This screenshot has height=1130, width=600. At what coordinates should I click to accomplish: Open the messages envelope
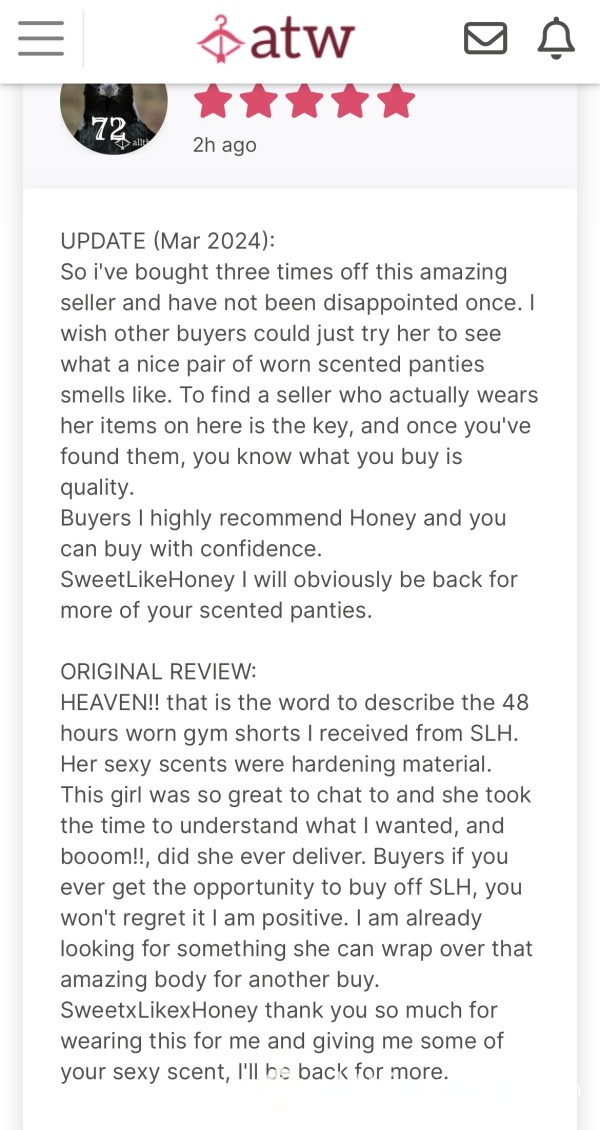(485, 38)
